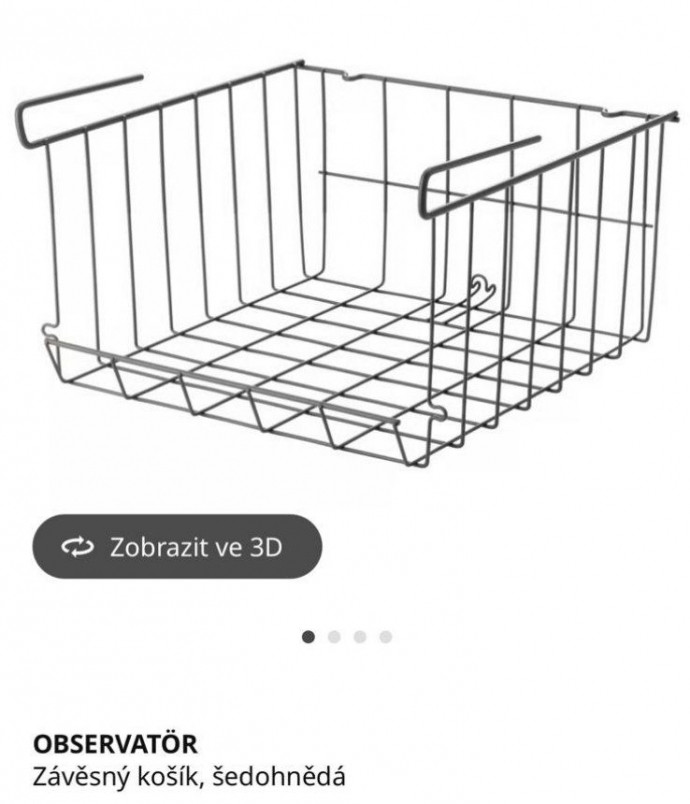Select the second image page dot

[334, 636]
